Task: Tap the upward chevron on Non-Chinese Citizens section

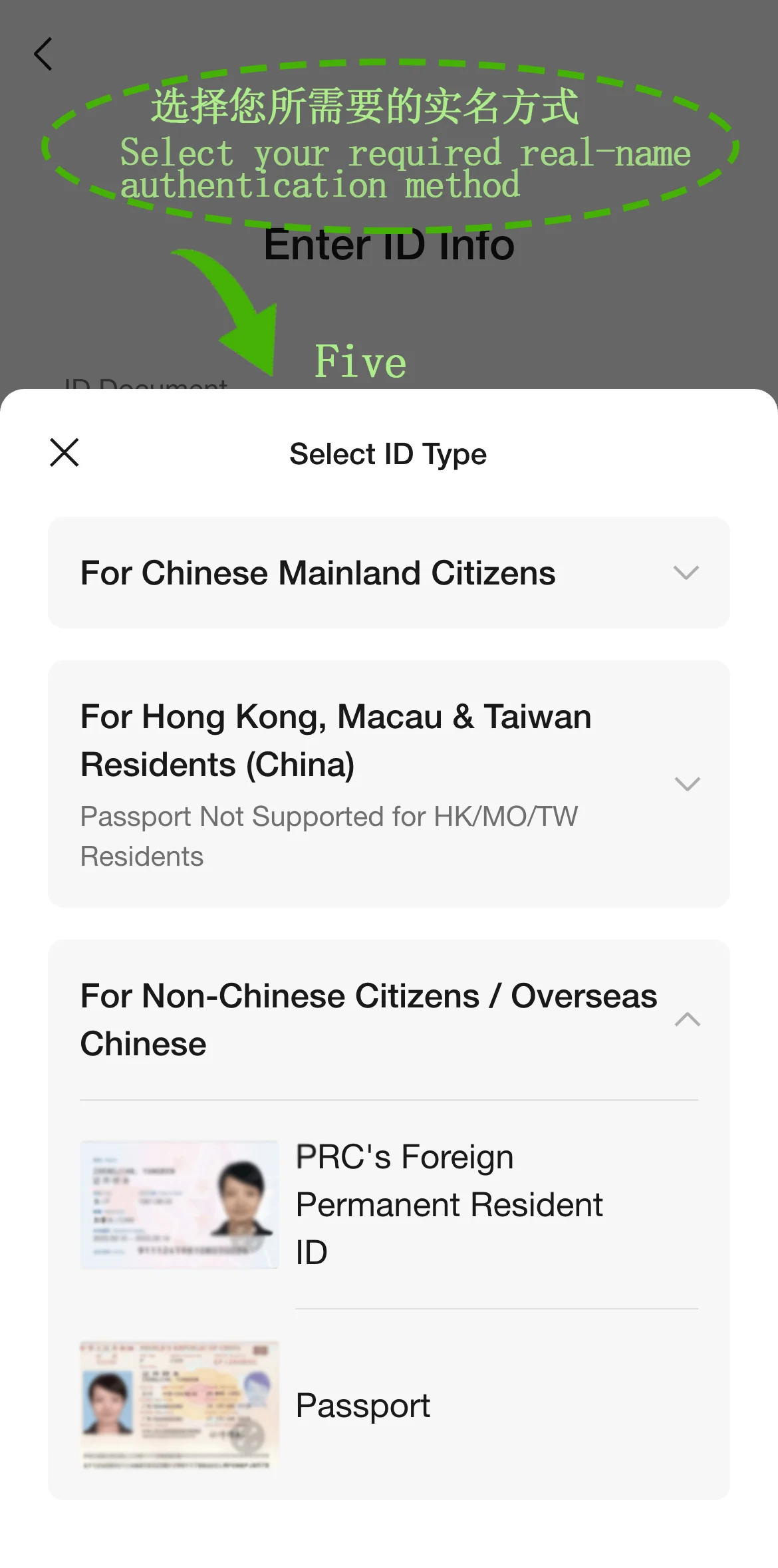Action: (687, 1019)
